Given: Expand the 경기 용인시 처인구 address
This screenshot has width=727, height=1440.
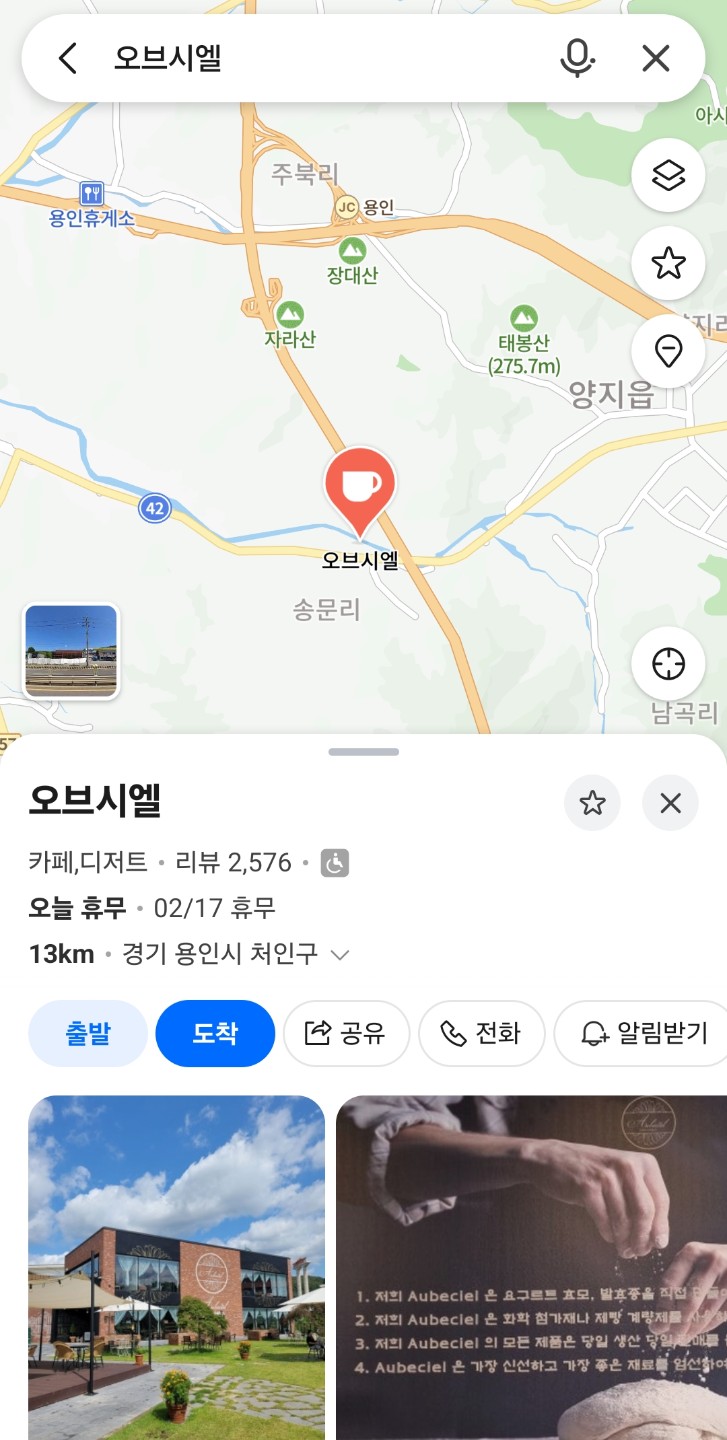Looking at the screenshot, I should click(x=340, y=955).
